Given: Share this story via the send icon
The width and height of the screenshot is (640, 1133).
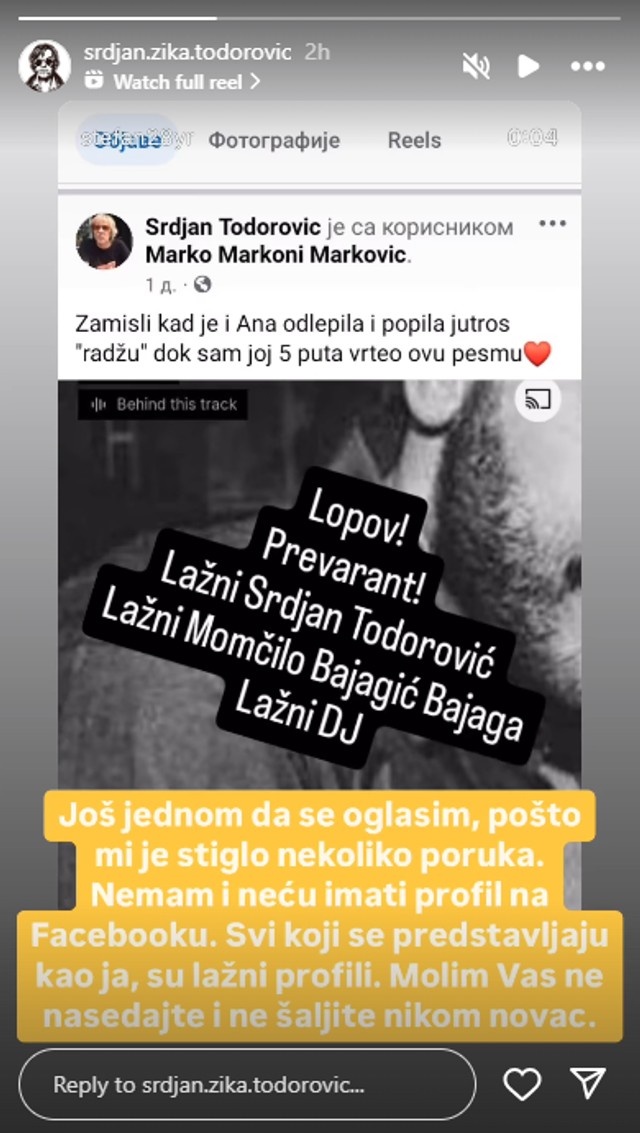Looking at the screenshot, I should pos(587,1084).
